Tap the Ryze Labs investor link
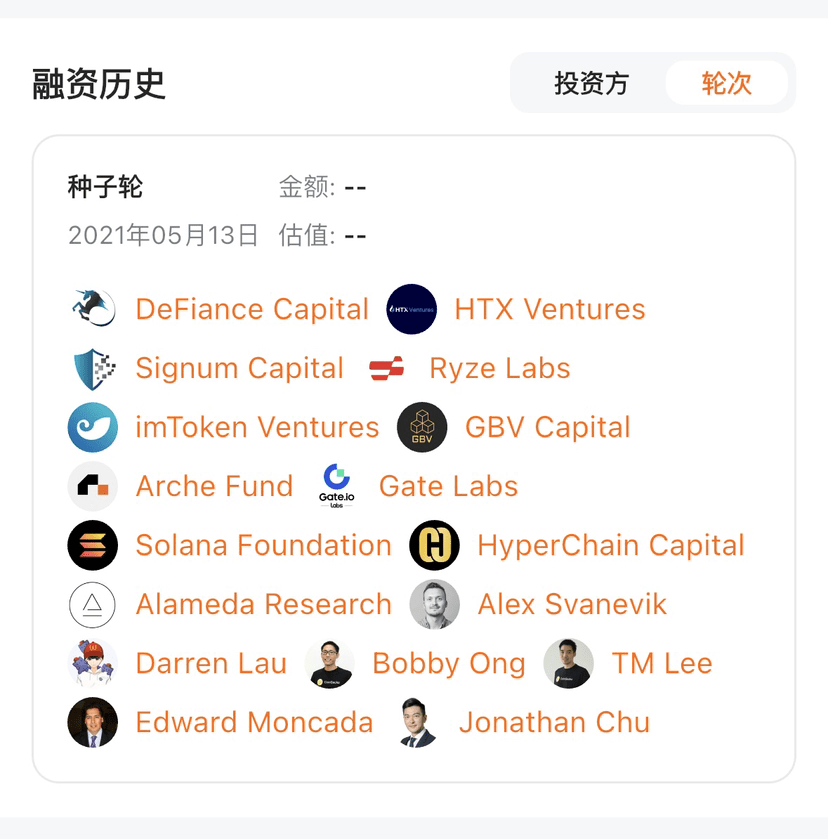The height and width of the screenshot is (839, 828). click(499, 368)
